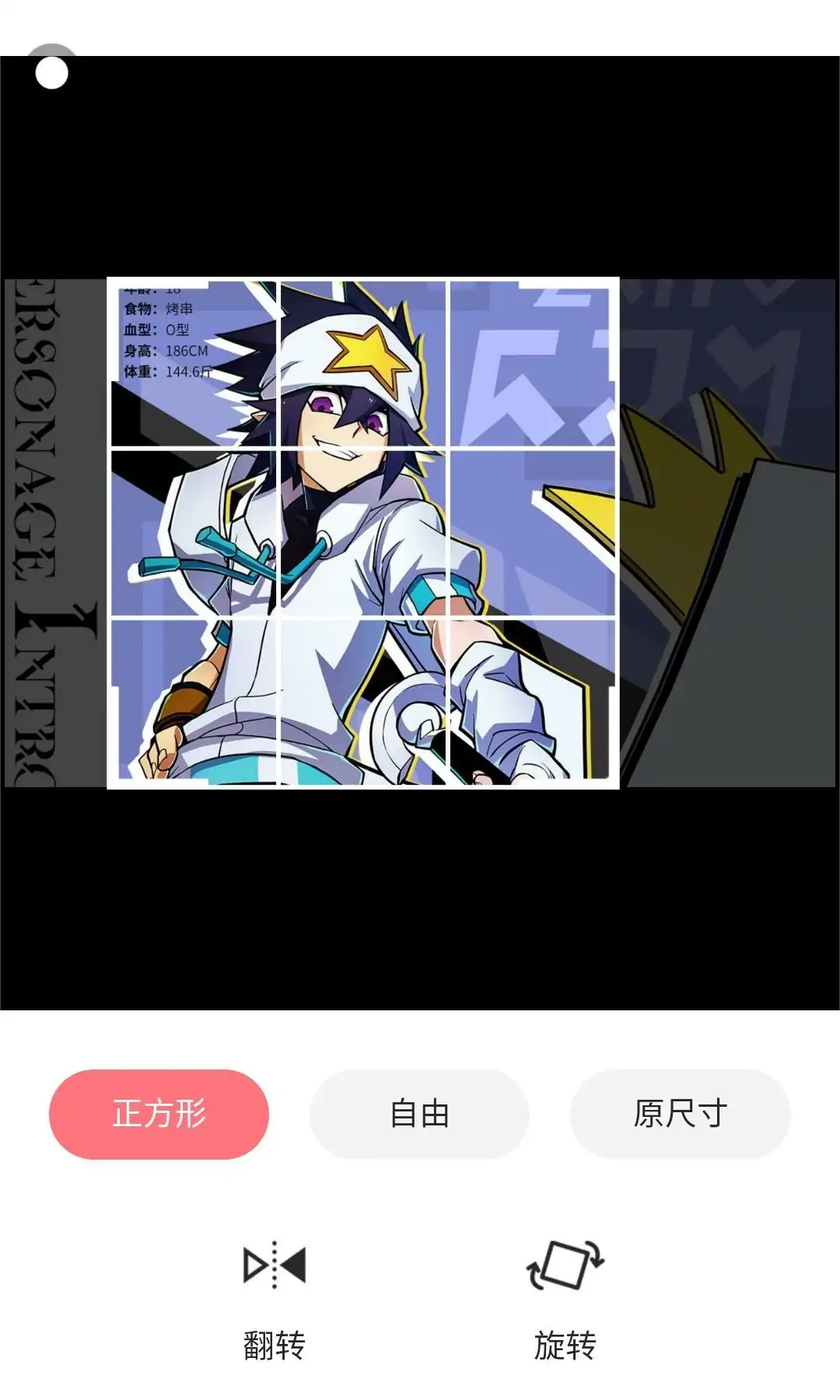Viewport: 840px width, 1400px height.
Task: Select the 正方形 square crop option
Action: [159, 1114]
